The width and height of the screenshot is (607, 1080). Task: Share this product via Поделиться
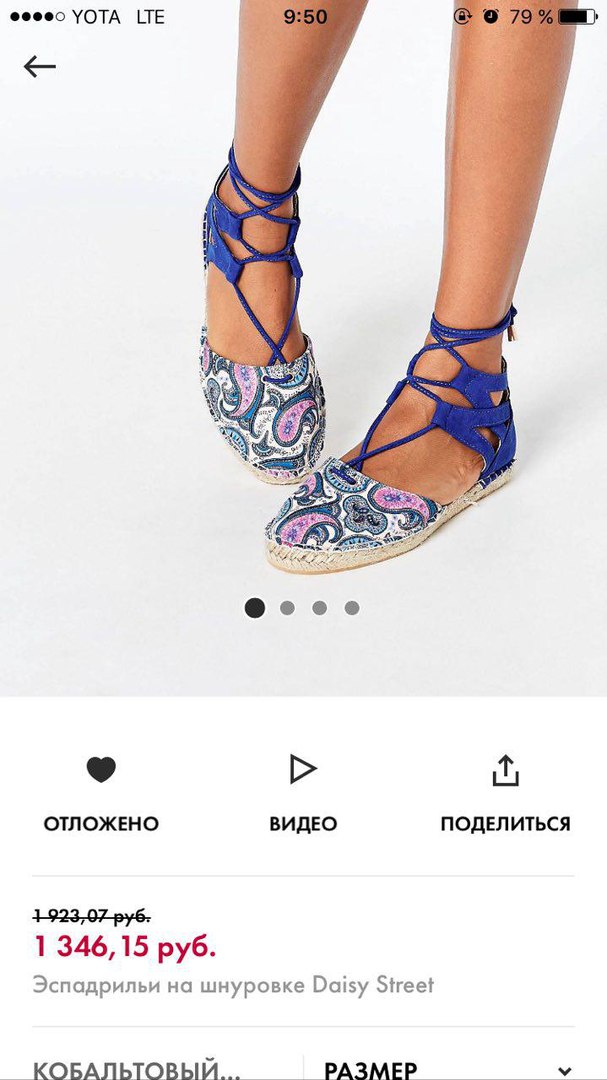(505, 771)
